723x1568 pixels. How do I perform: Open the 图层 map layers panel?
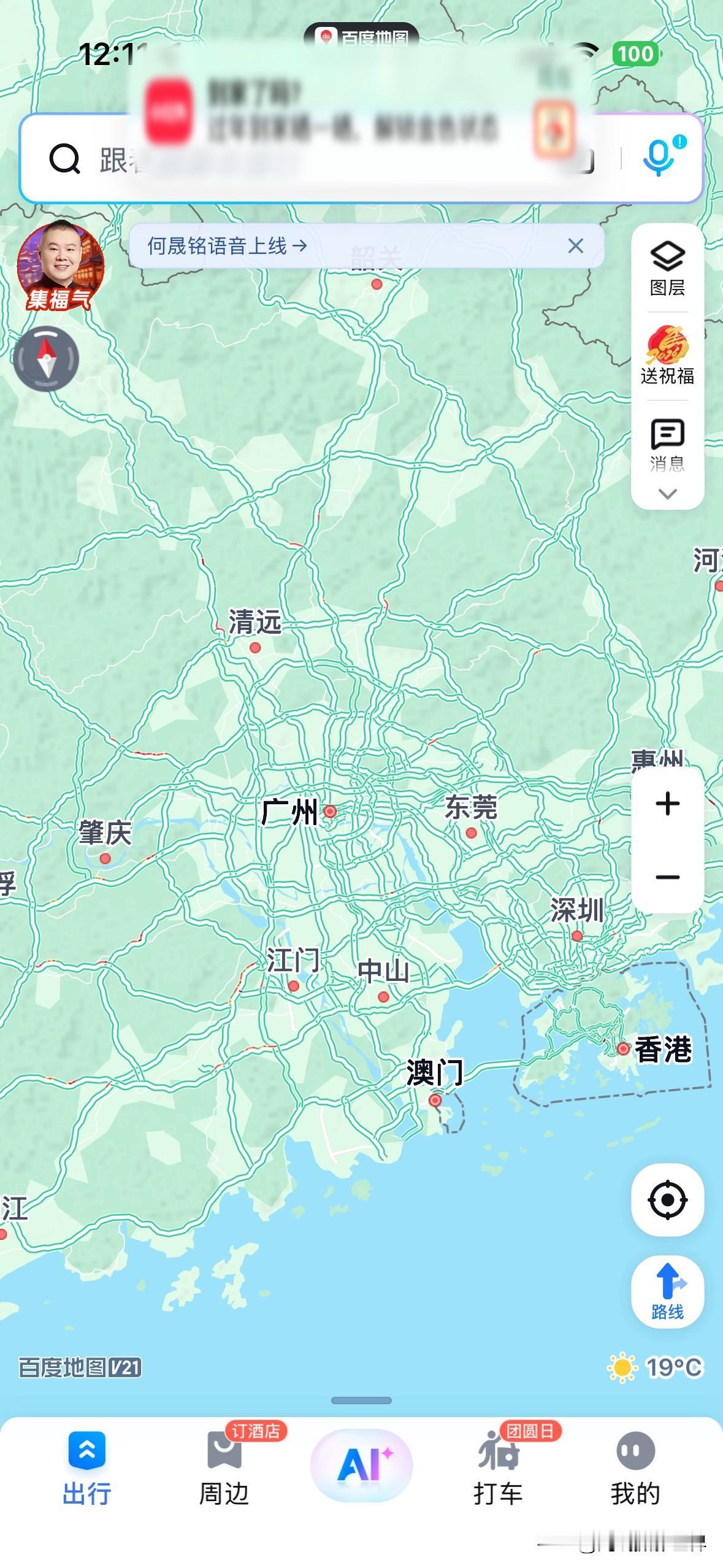pos(667,269)
